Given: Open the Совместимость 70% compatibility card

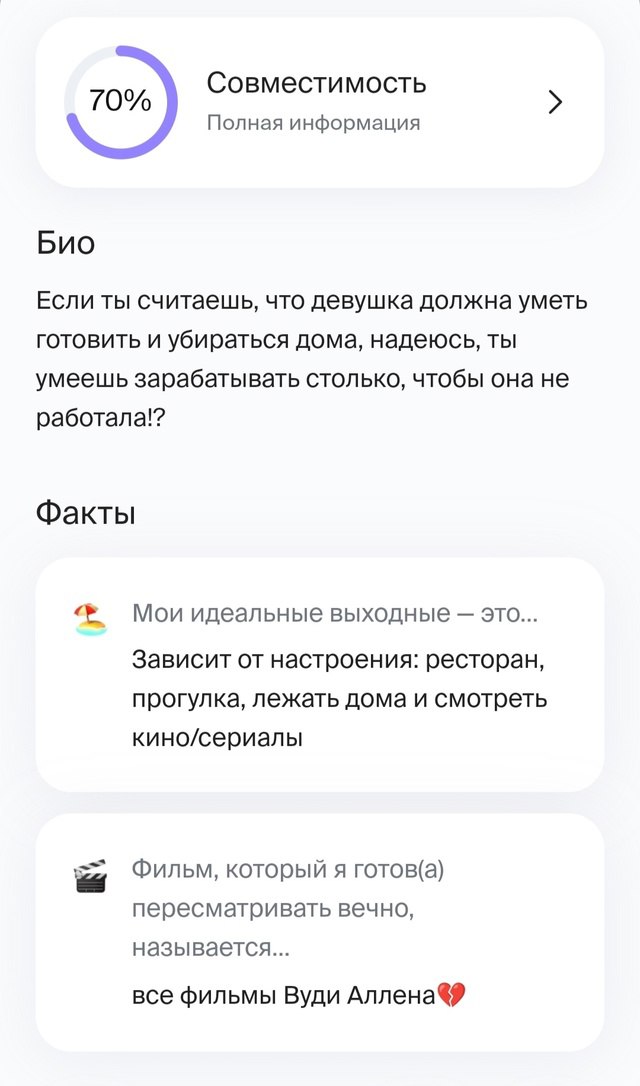Looking at the screenshot, I should [x=319, y=103].
